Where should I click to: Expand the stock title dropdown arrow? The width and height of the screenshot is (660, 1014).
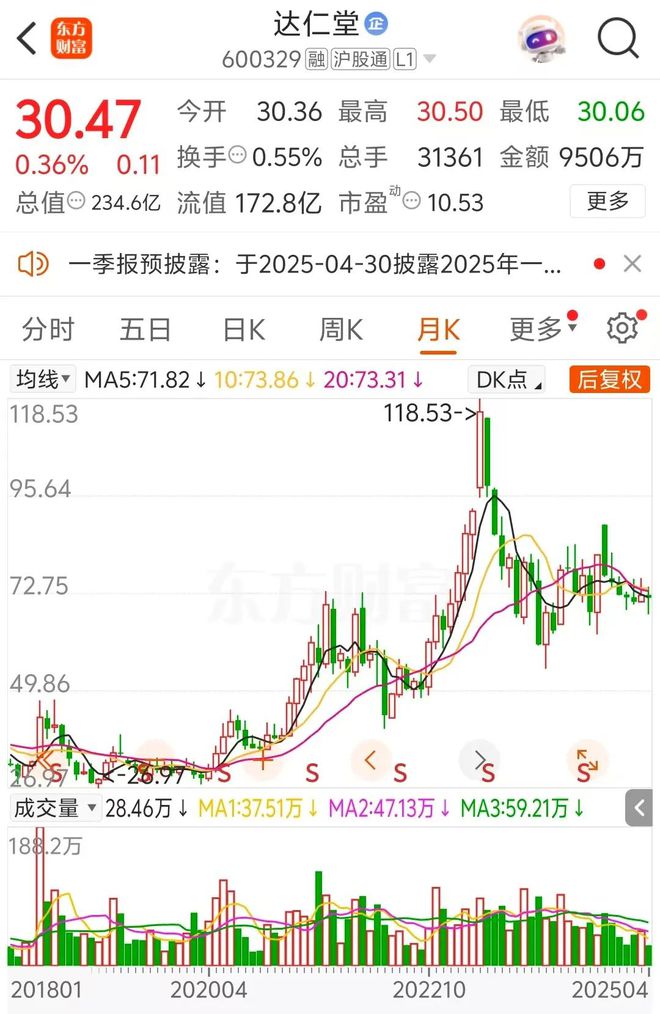430,60
